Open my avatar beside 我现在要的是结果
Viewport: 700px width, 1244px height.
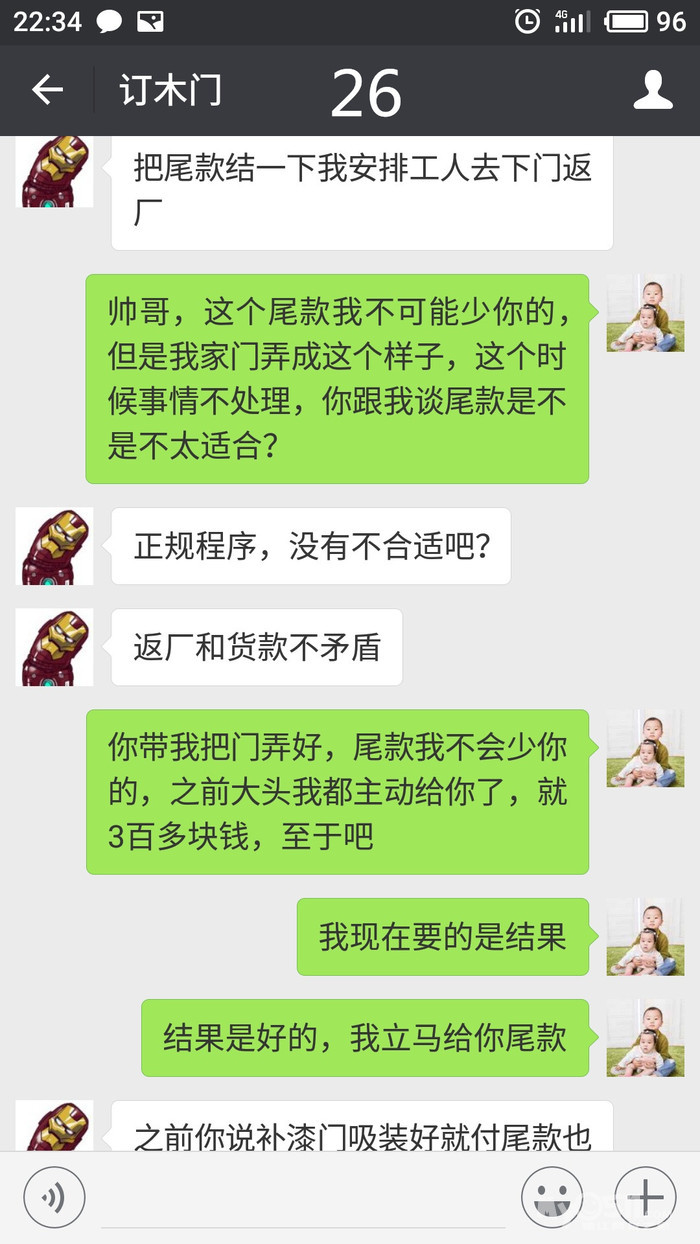tap(645, 937)
